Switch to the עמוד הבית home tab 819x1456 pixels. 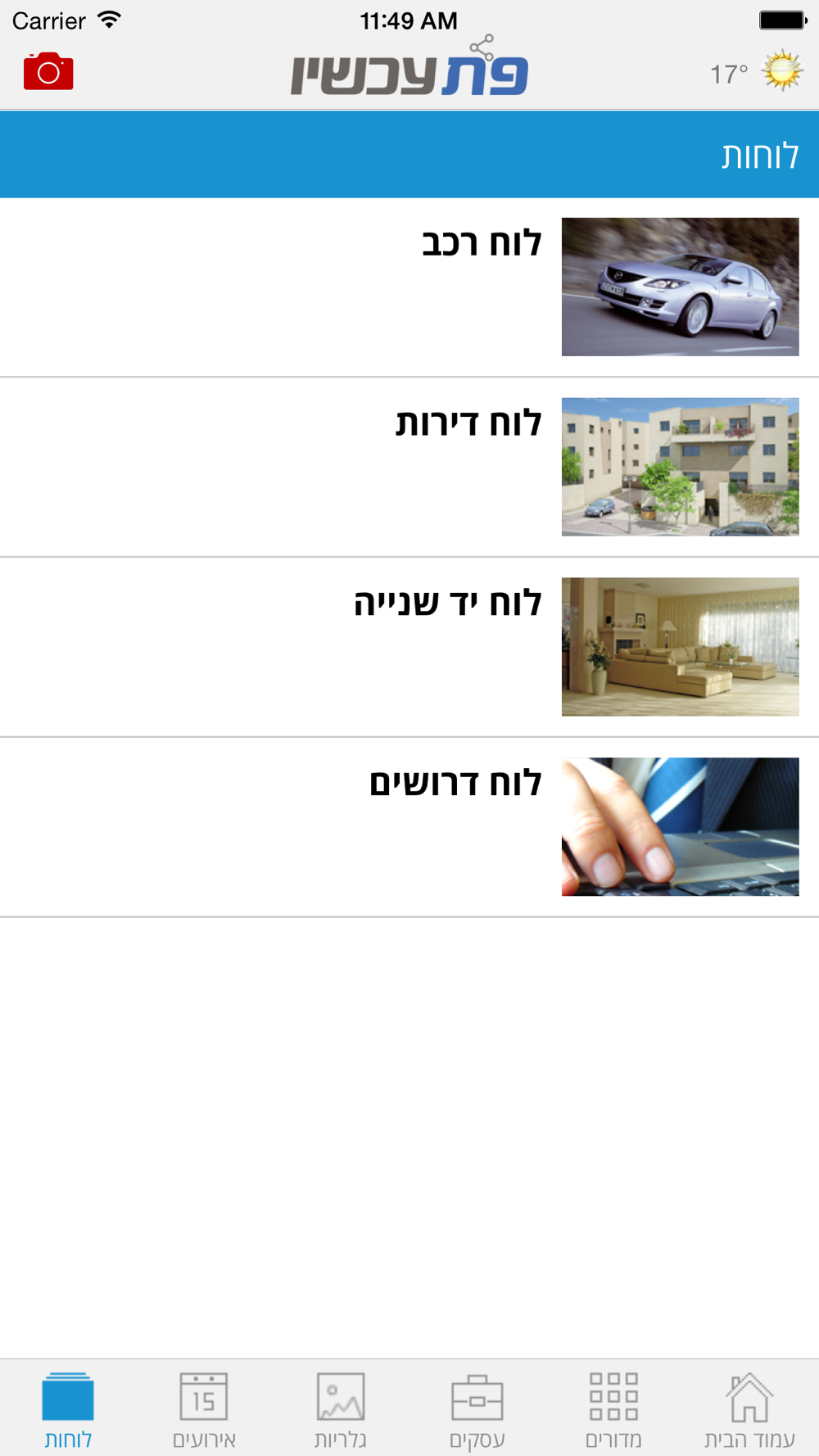pos(749,1410)
